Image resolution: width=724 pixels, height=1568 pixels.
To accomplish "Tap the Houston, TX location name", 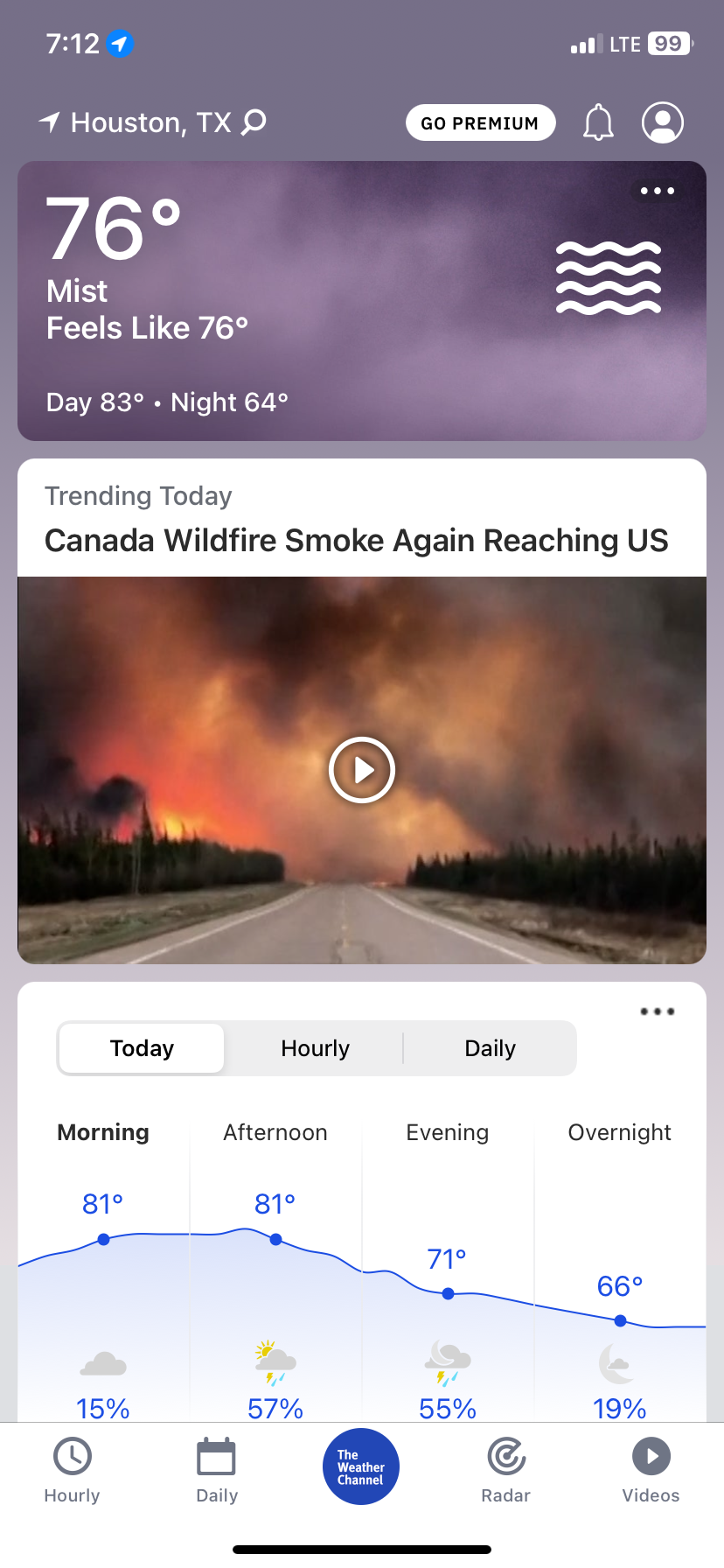I will (x=150, y=122).
